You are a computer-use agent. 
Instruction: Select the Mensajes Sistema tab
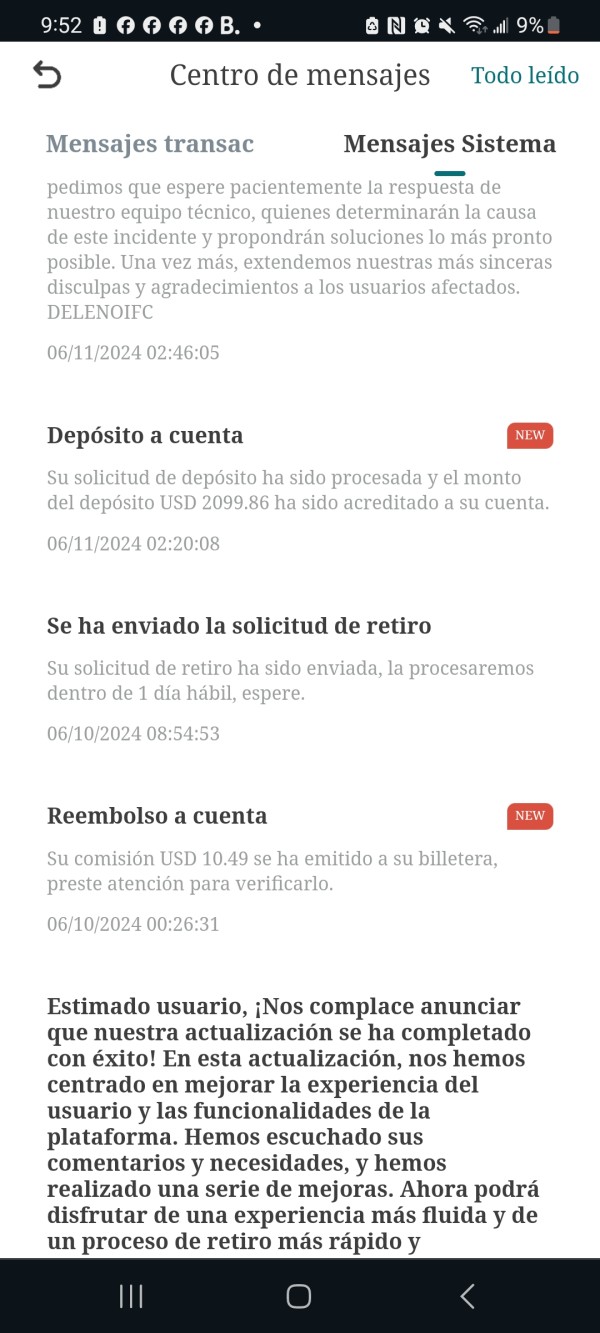pyautogui.click(x=450, y=144)
